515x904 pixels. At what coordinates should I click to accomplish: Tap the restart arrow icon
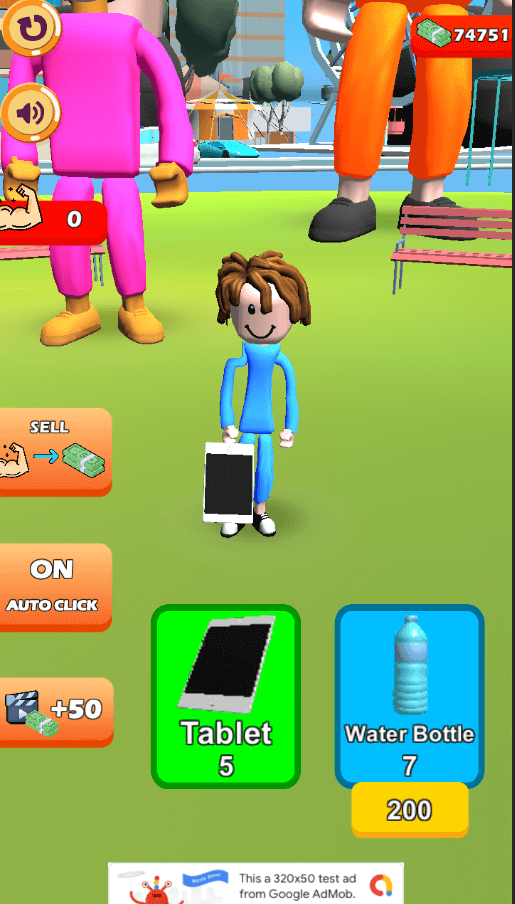coord(31,25)
